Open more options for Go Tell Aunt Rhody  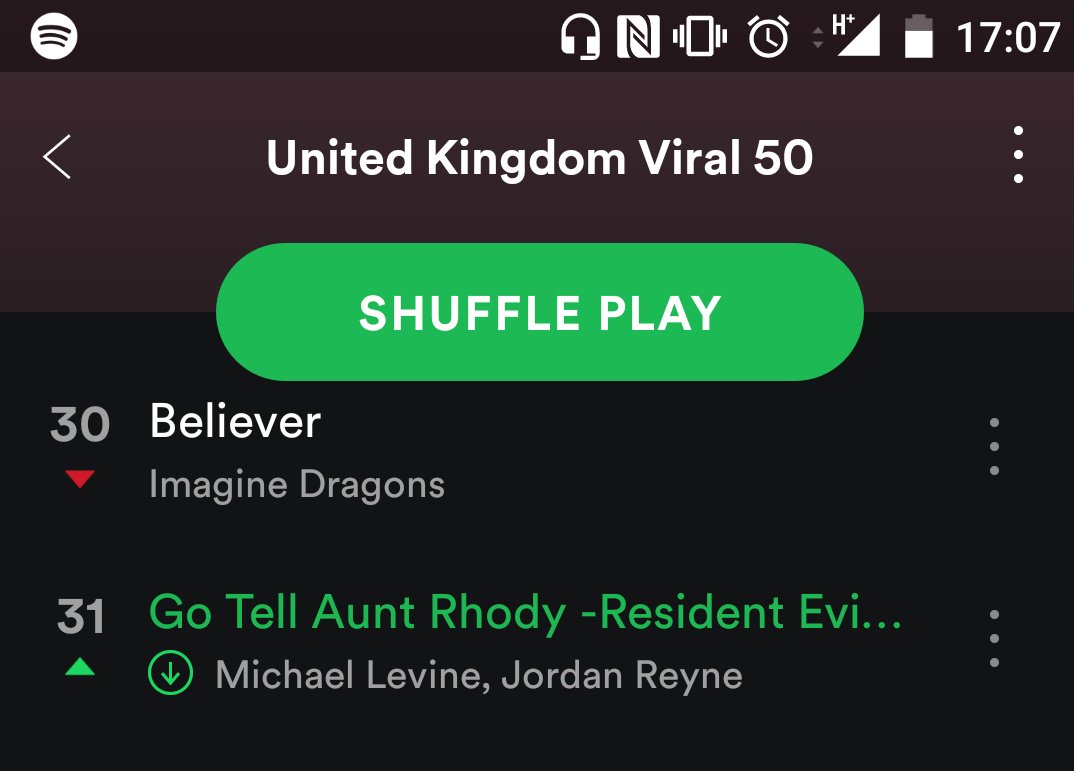click(993, 638)
